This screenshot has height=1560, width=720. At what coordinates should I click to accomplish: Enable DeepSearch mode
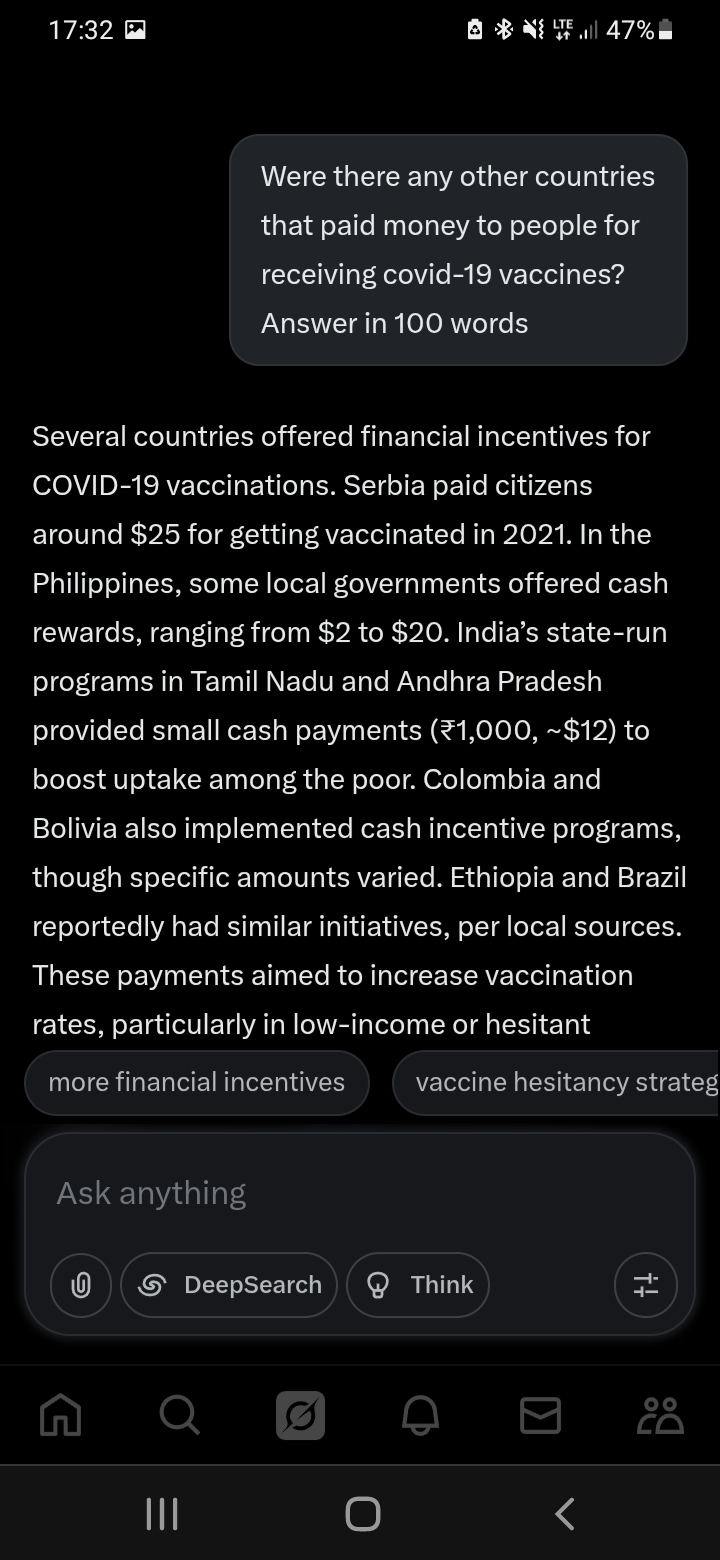click(229, 1285)
